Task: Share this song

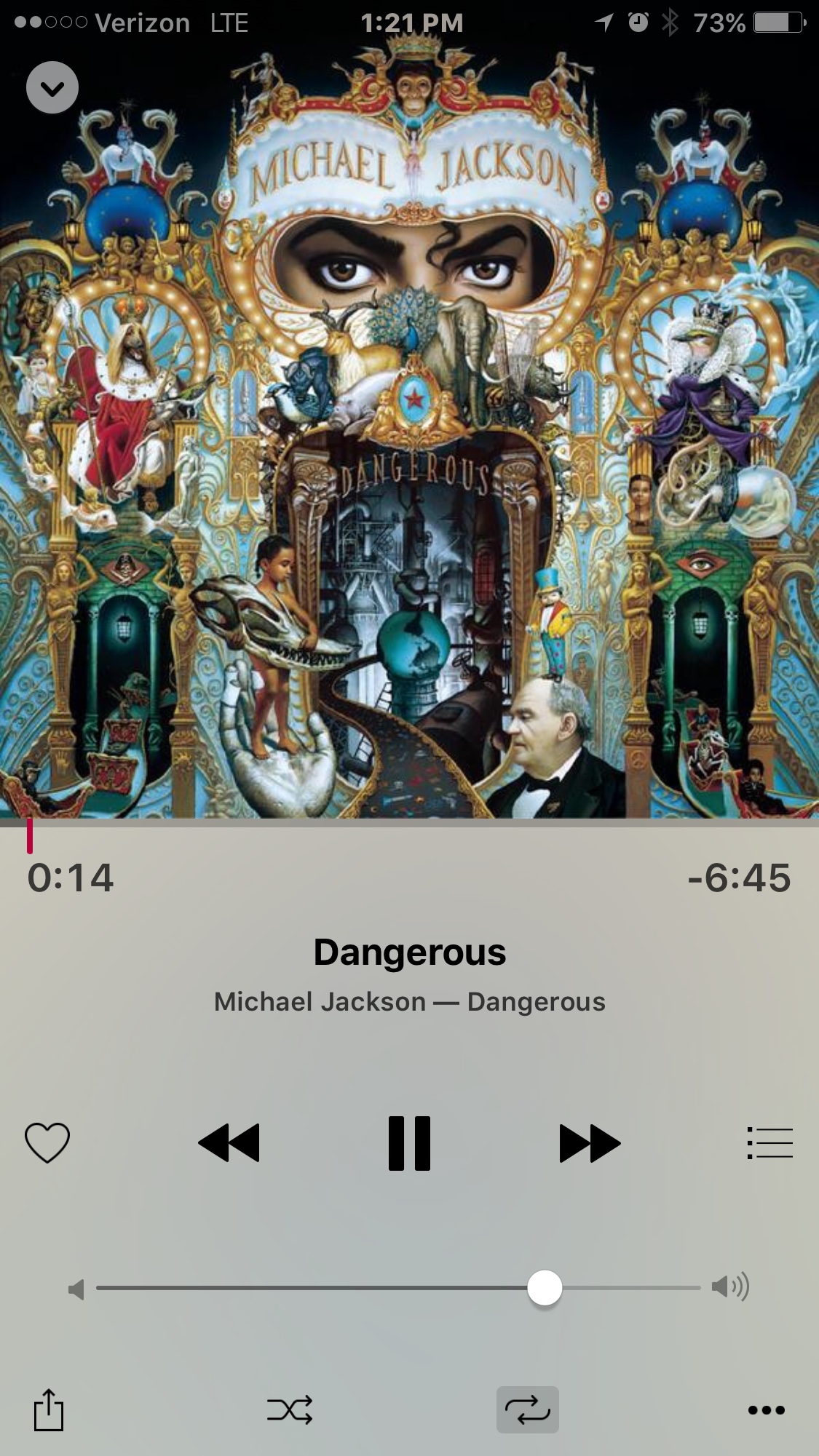Action: tap(49, 1409)
